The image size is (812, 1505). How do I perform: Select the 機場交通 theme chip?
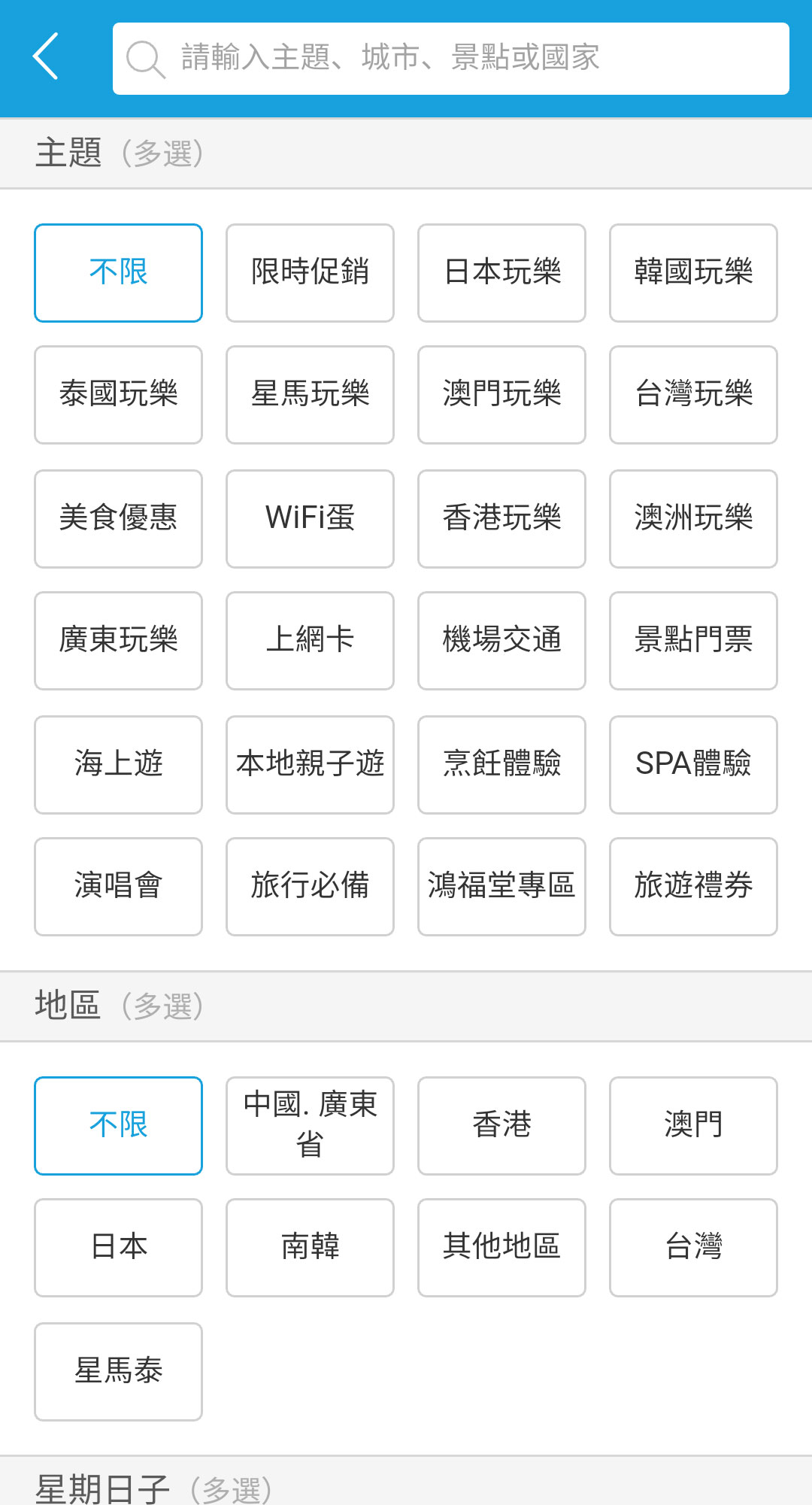pyautogui.click(x=501, y=640)
